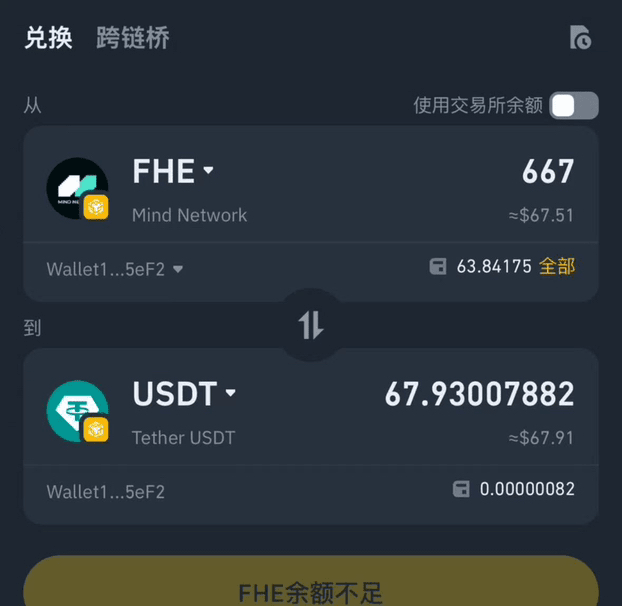Edit the 667 FHE amount

point(547,172)
